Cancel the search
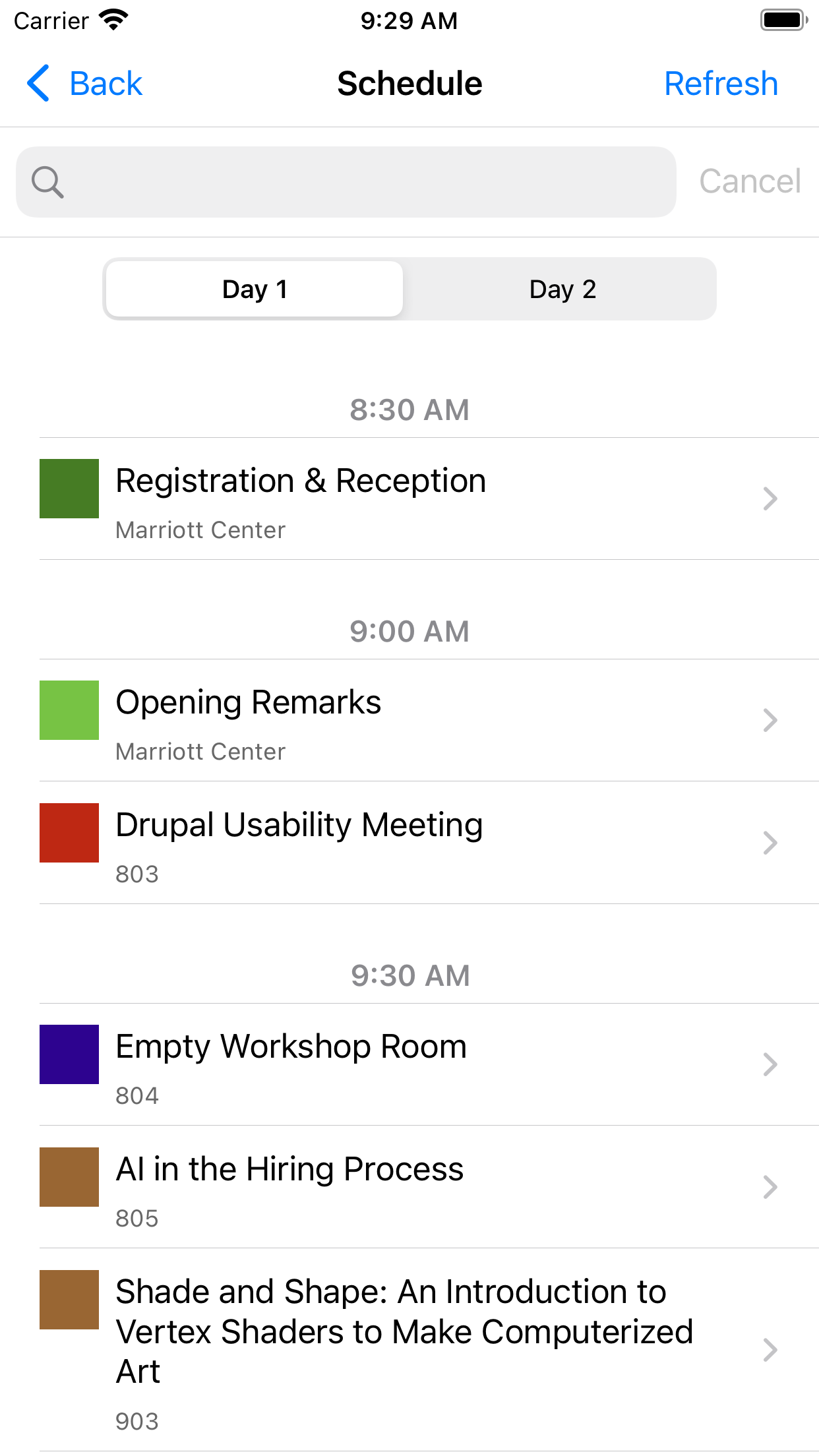The image size is (819, 1456). point(750,181)
